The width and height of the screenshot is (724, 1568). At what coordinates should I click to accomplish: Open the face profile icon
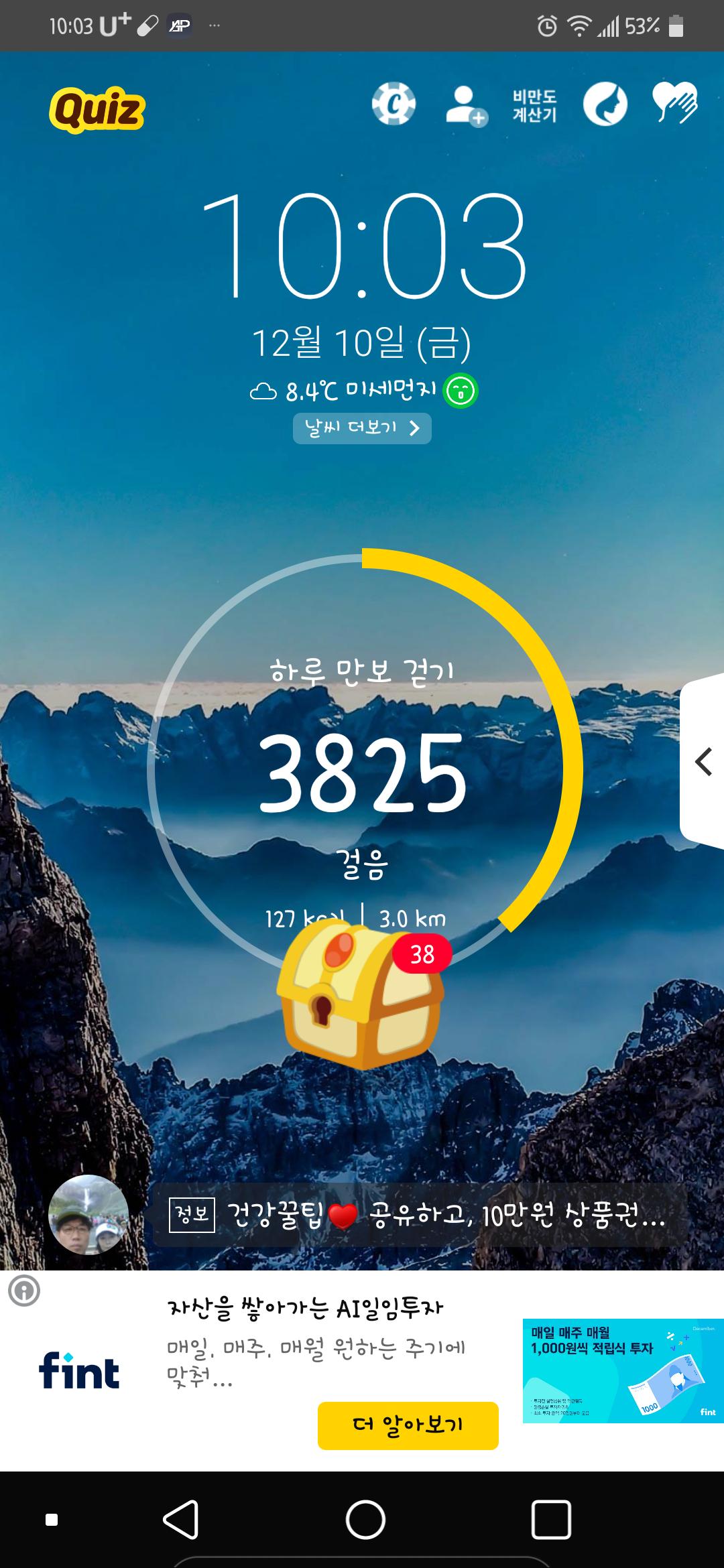(x=605, y=105)
